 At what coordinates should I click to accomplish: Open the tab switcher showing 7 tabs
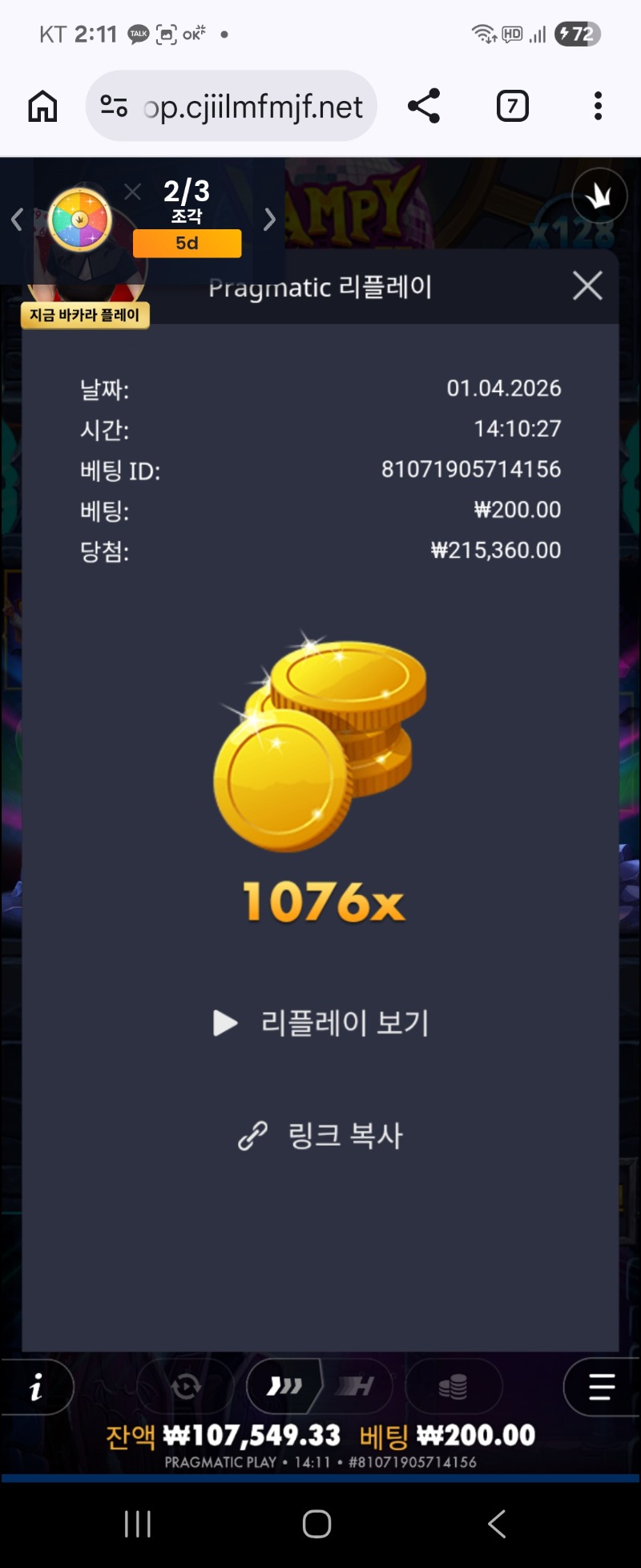pyautogui.click(x=512, y=106)
